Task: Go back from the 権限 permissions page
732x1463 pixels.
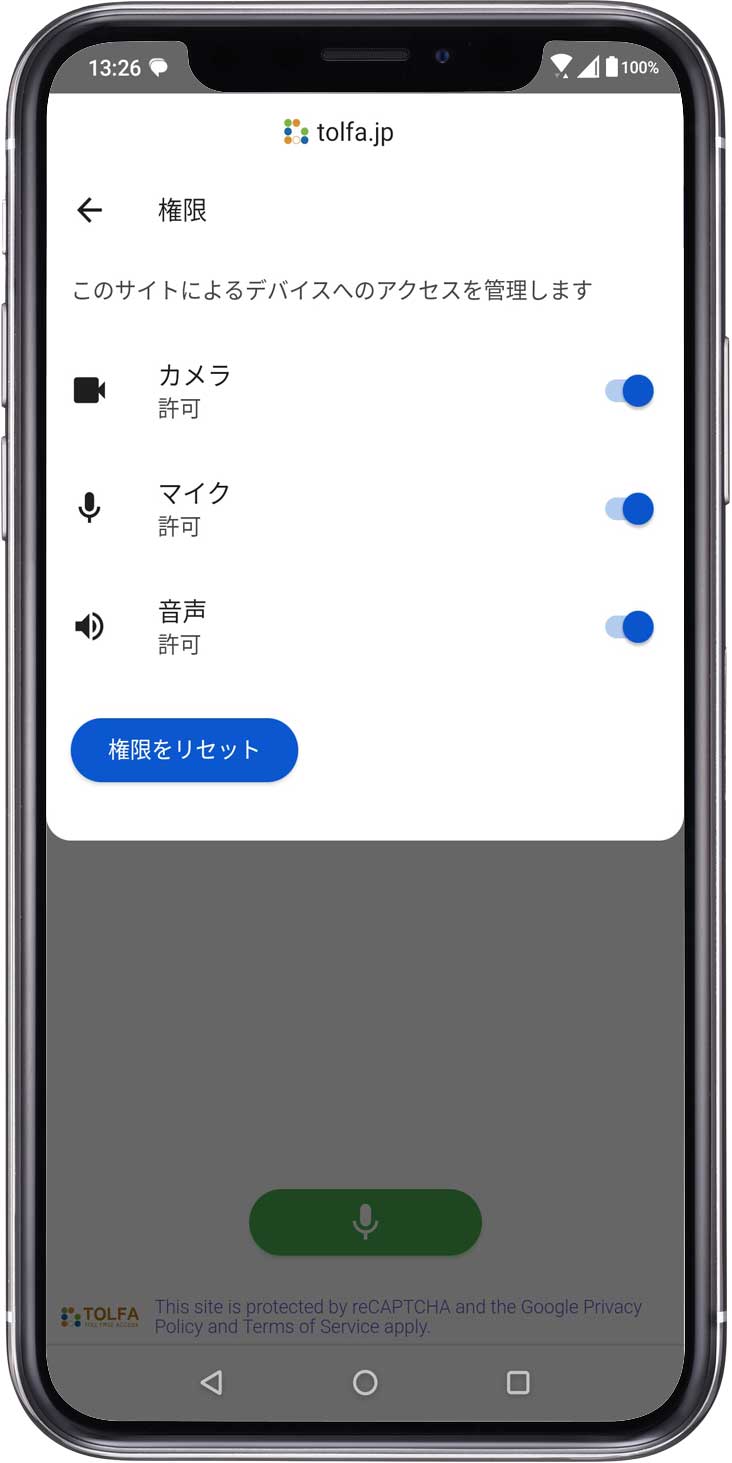Action: tap(90, 210)
